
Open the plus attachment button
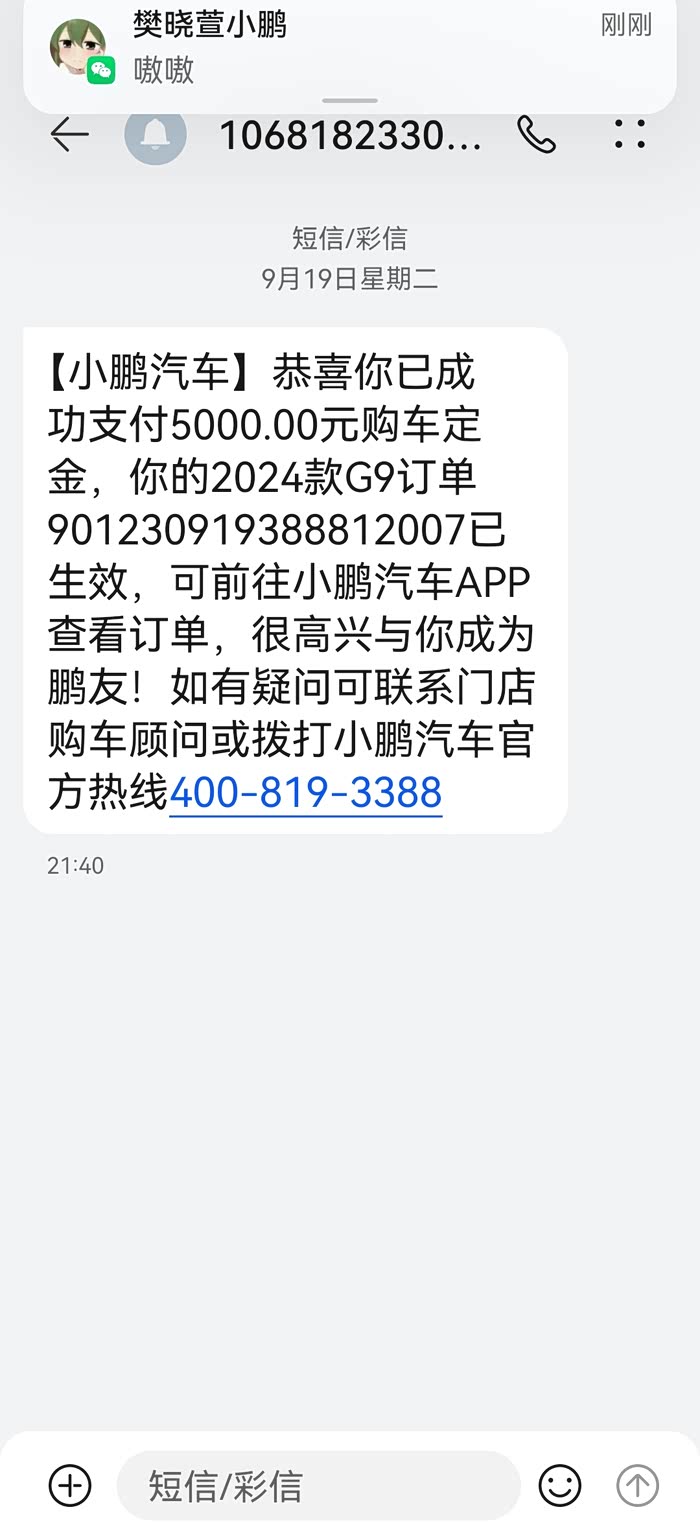[70, 1485]
